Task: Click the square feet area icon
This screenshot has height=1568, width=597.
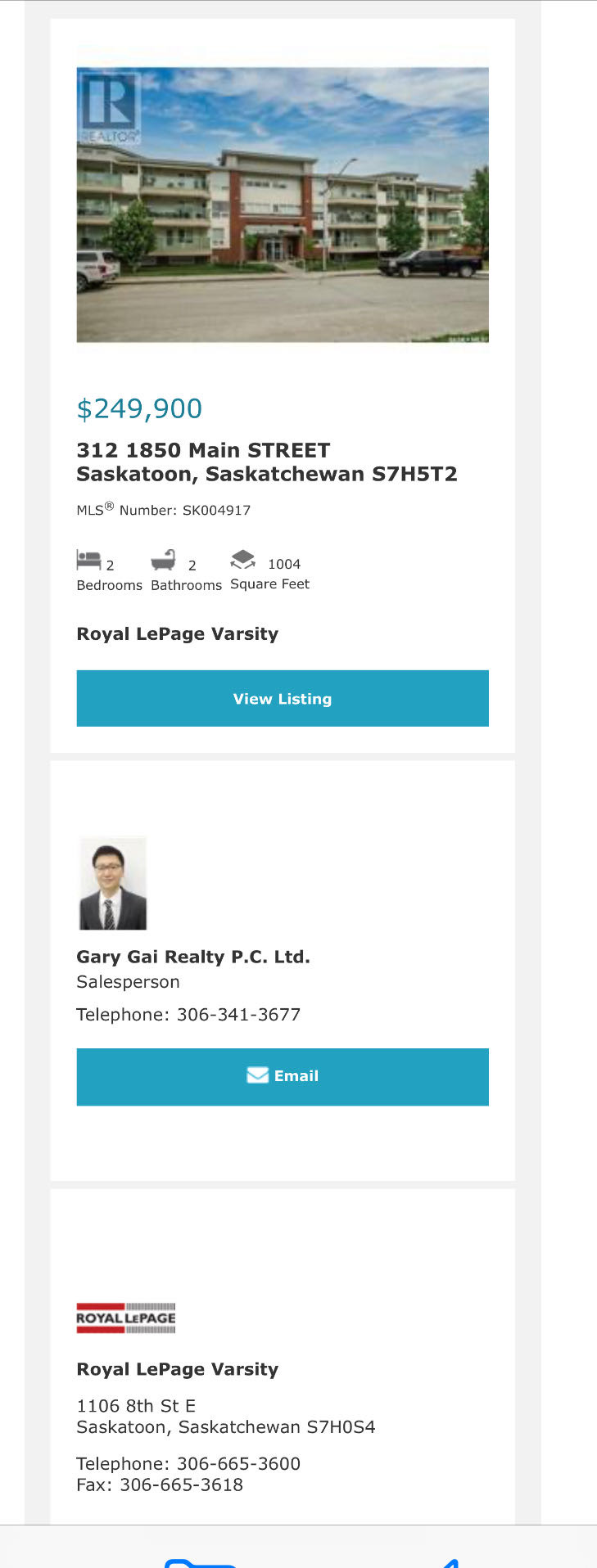Action: click(242, 557)
